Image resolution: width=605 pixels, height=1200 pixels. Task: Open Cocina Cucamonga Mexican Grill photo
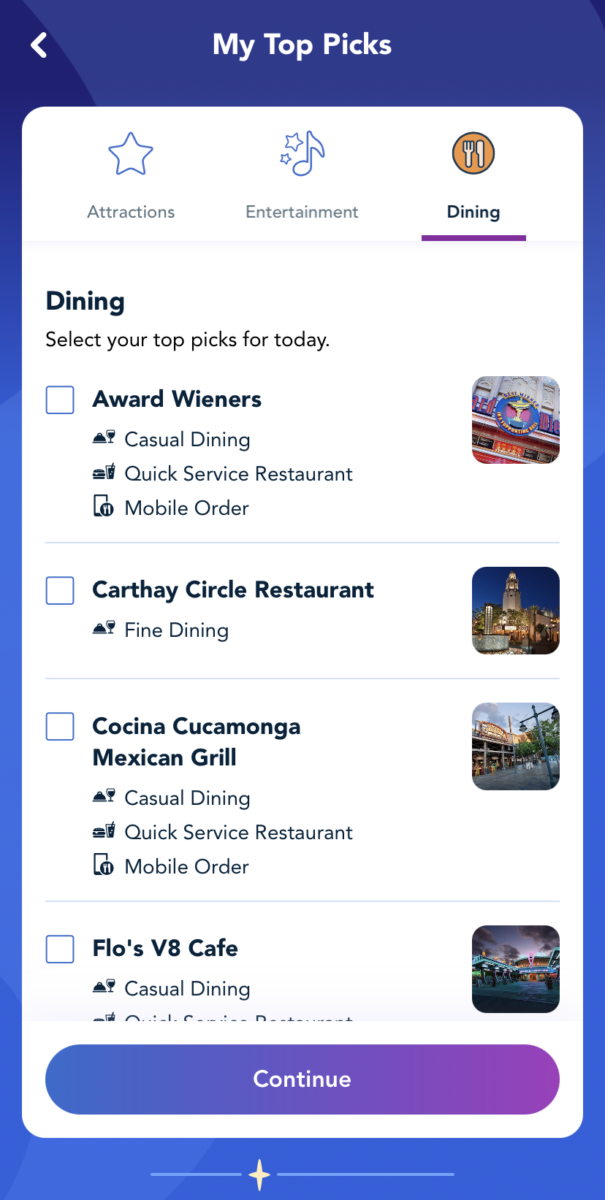[515, 747]
